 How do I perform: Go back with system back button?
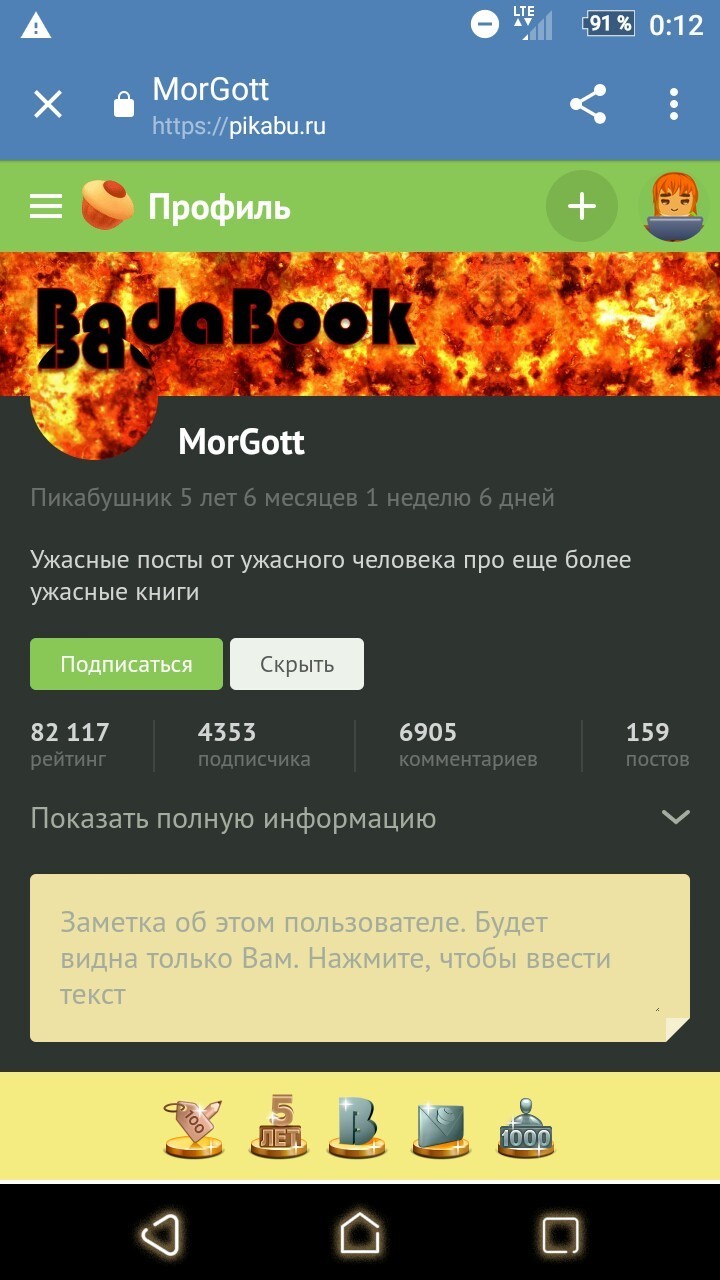(x=160, y=1234)
